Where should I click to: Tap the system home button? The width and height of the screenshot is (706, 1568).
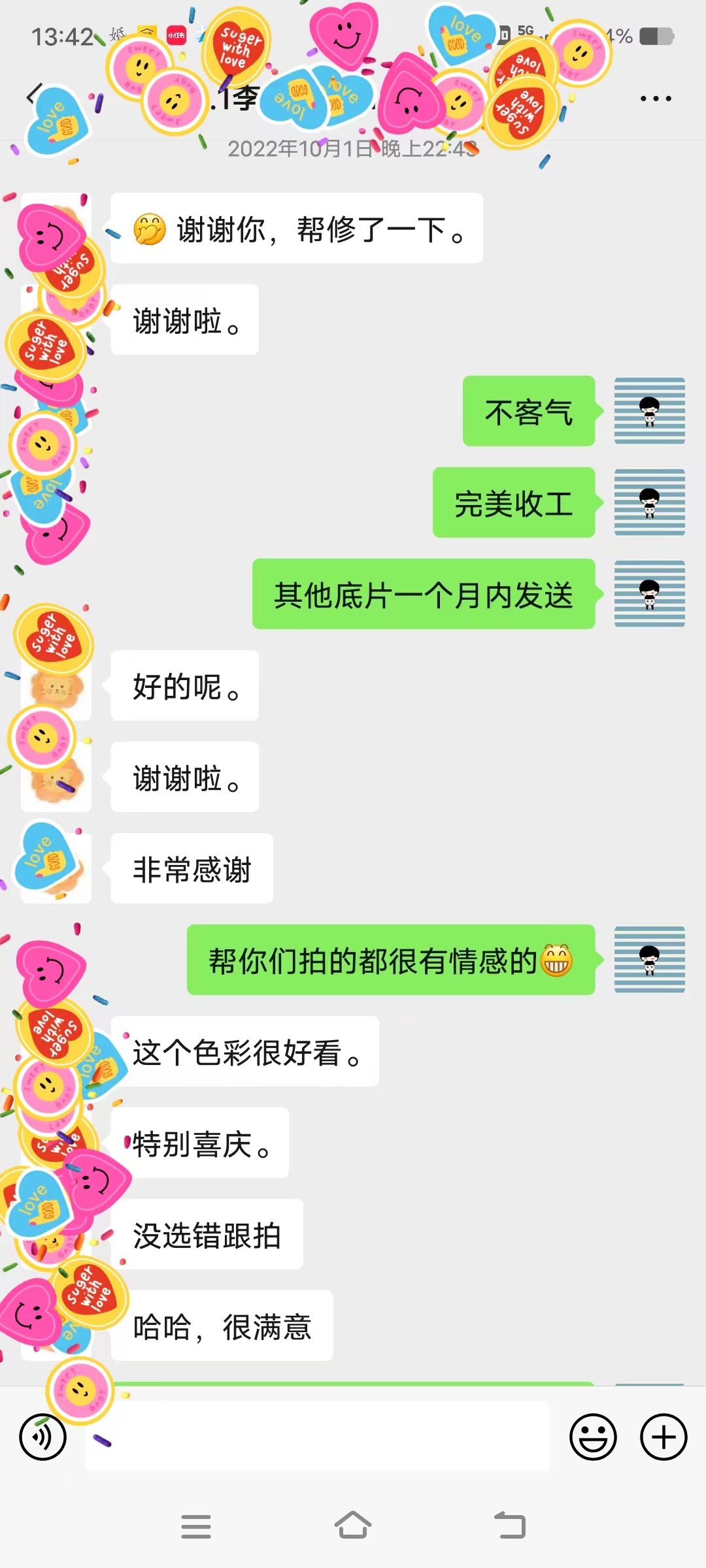(x=353, y=1526)
